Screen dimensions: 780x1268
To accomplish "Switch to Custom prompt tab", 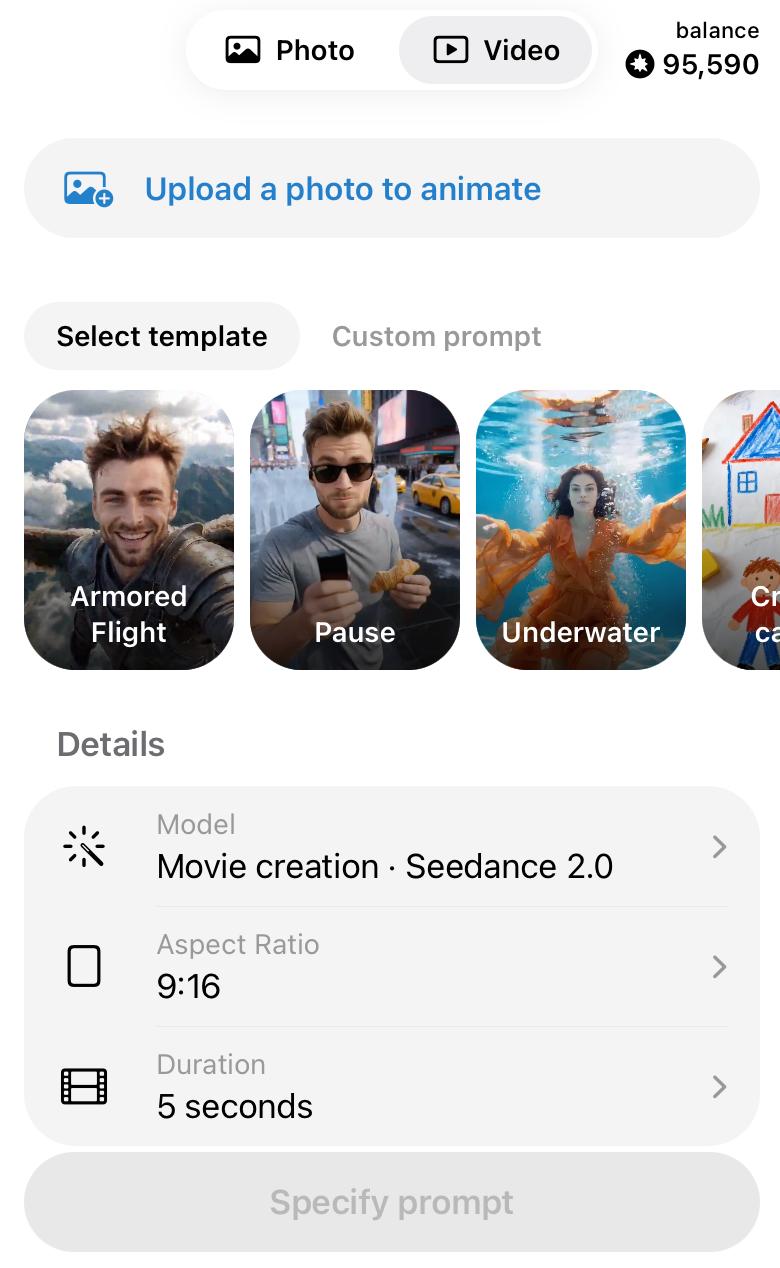I will coord(436,336).
